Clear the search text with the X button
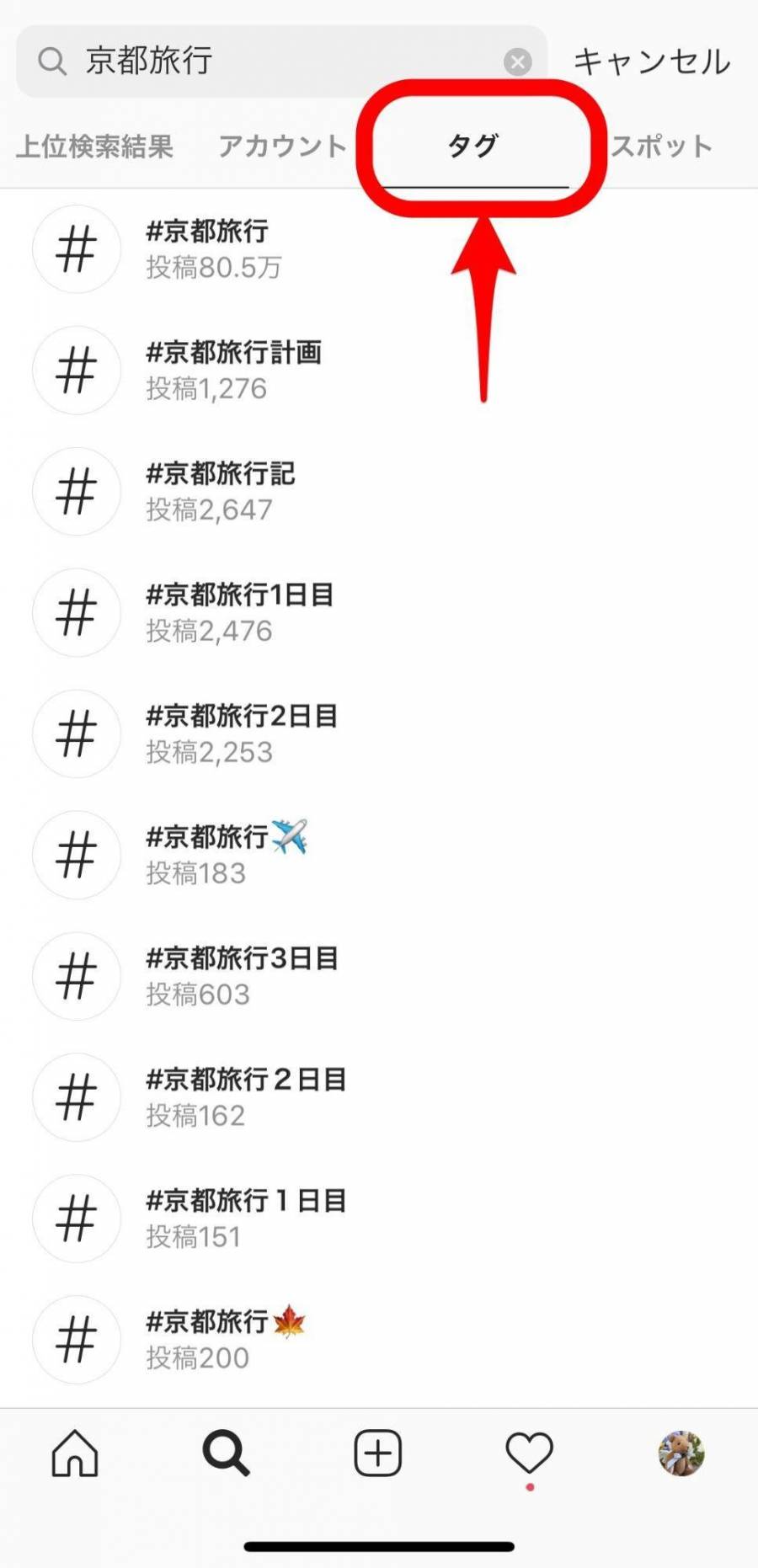 pos(517,61)
